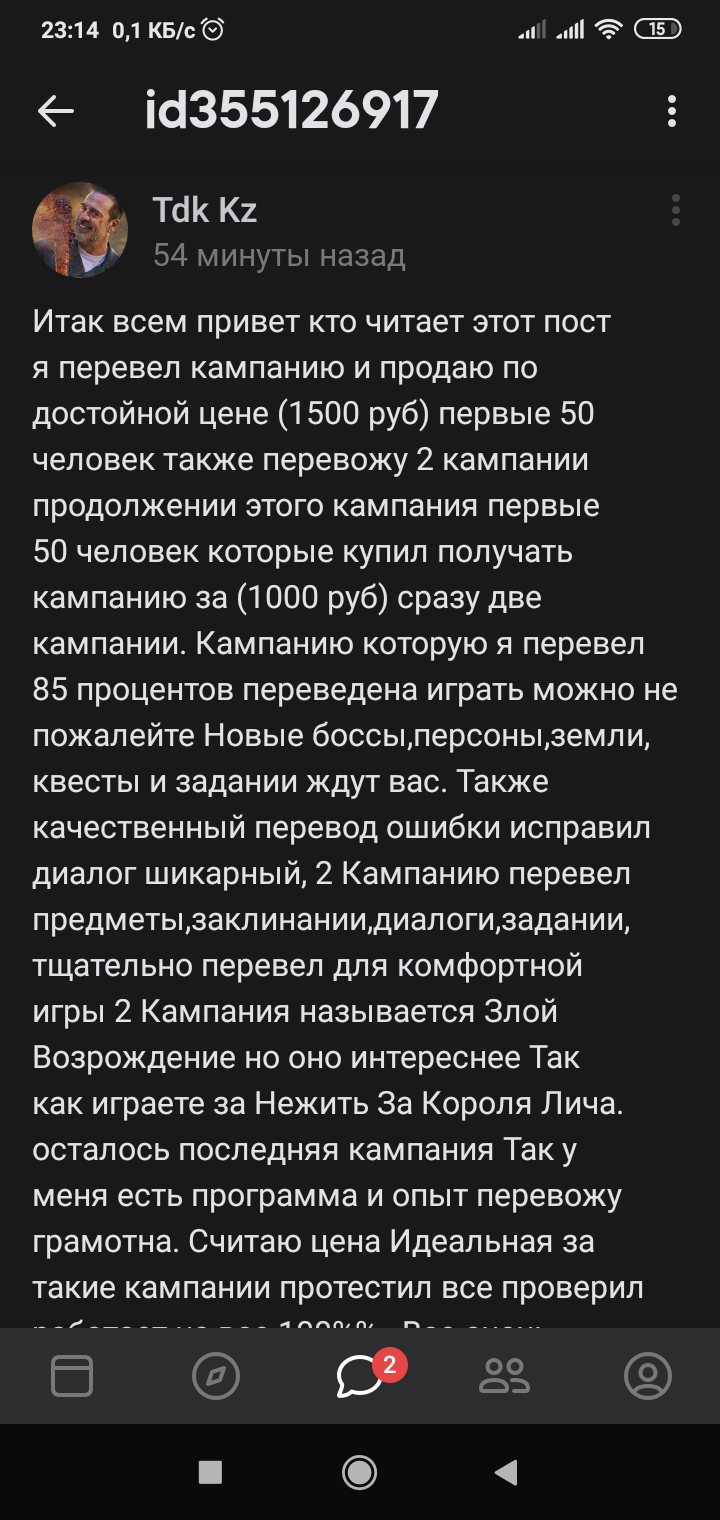Image resolution: width=720 pixels, height=1520 pixels.
Task: Open Tdk Kz's profile via the avatar
Action: coord(80,230)
